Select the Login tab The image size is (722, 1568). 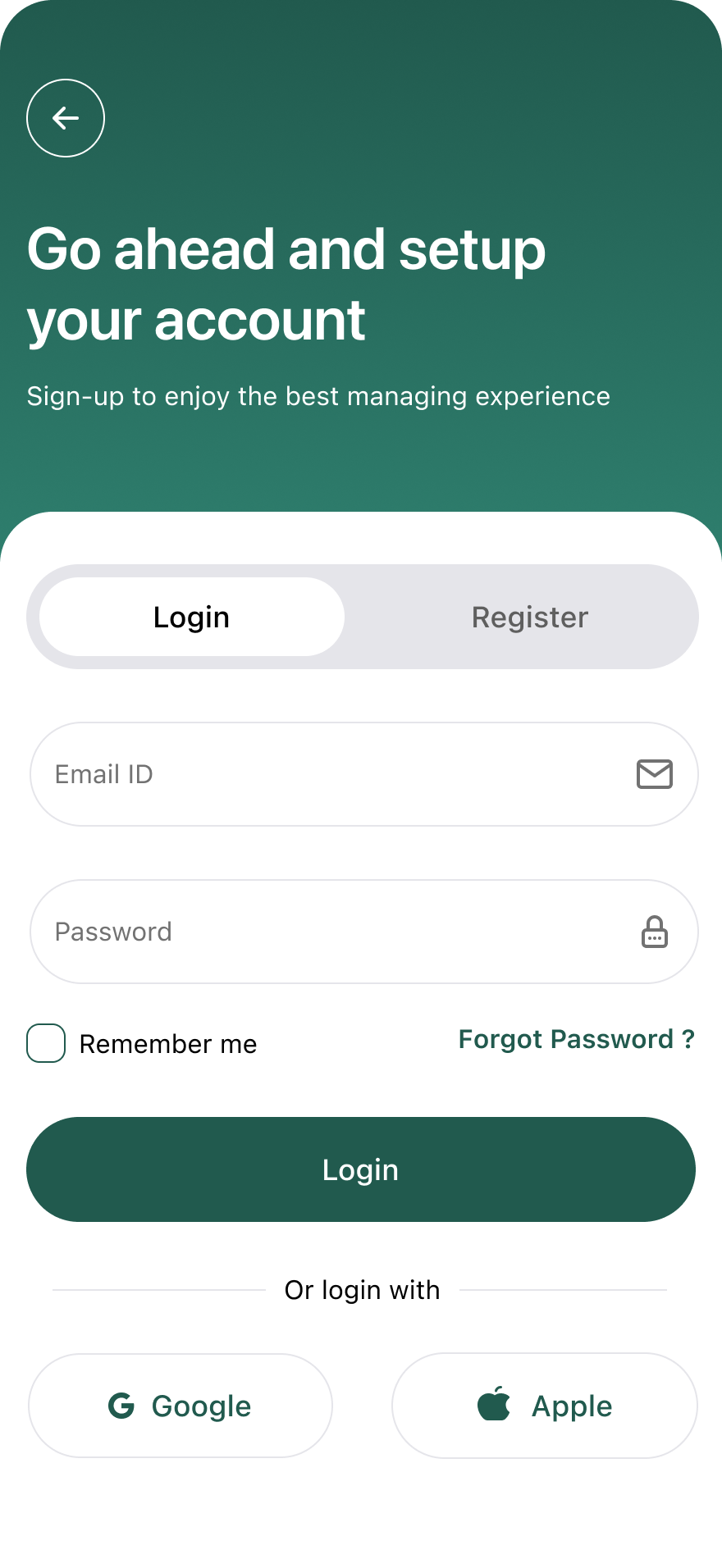[192, 618]
